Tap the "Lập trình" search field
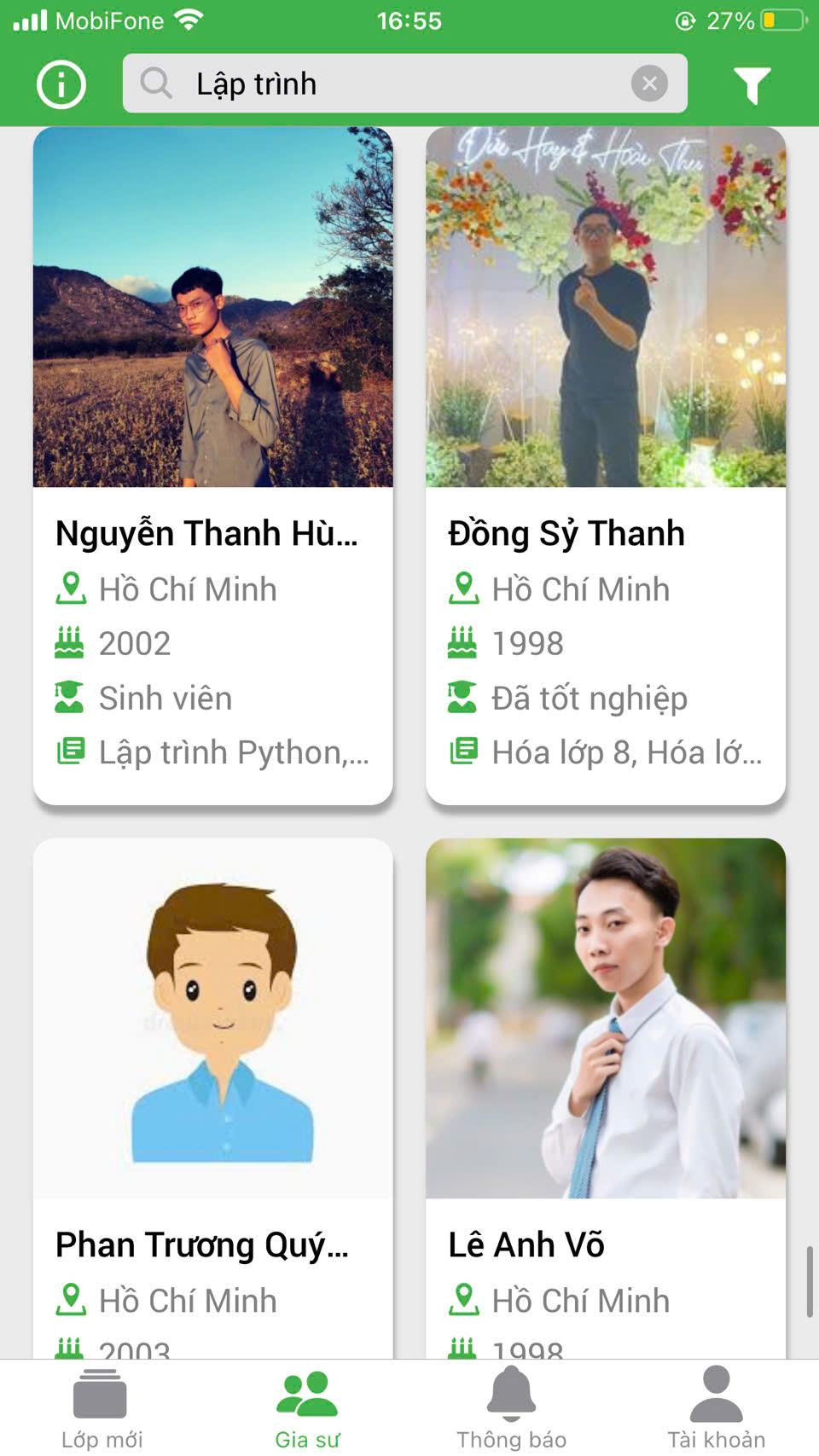The image size is (819, 1456). pos(384,84)
